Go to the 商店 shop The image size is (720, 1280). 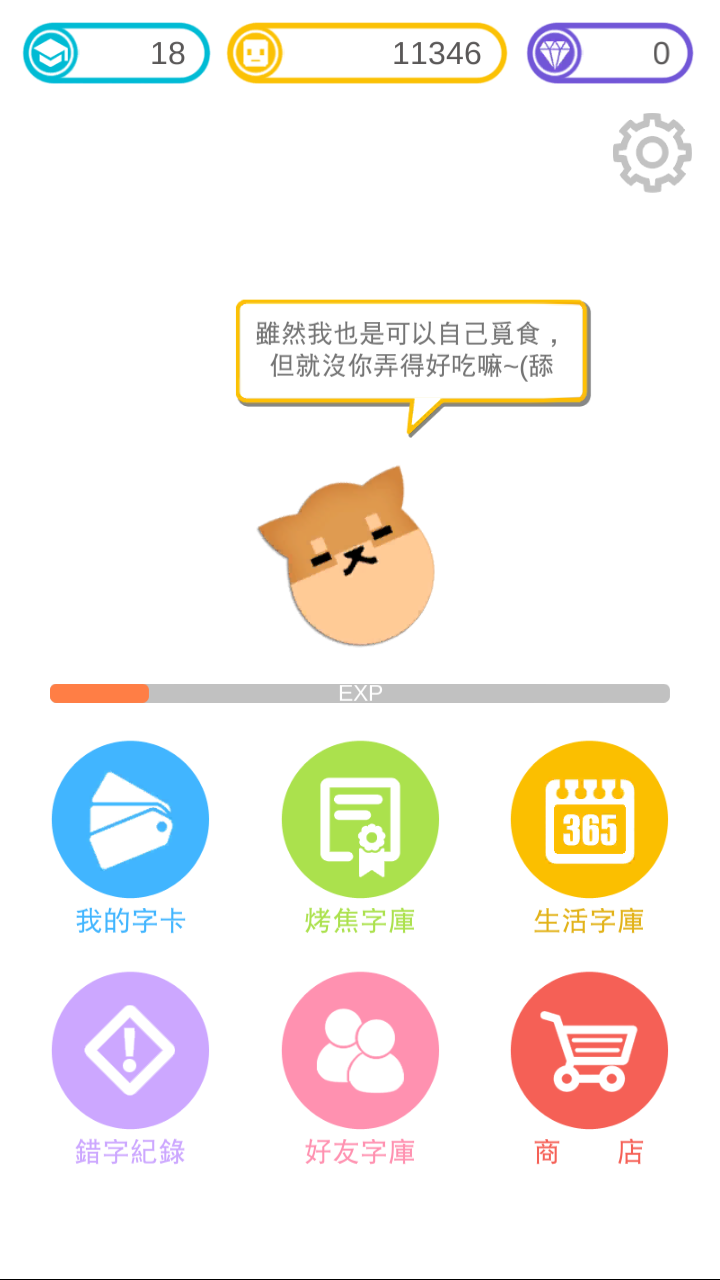(589, 1050)
